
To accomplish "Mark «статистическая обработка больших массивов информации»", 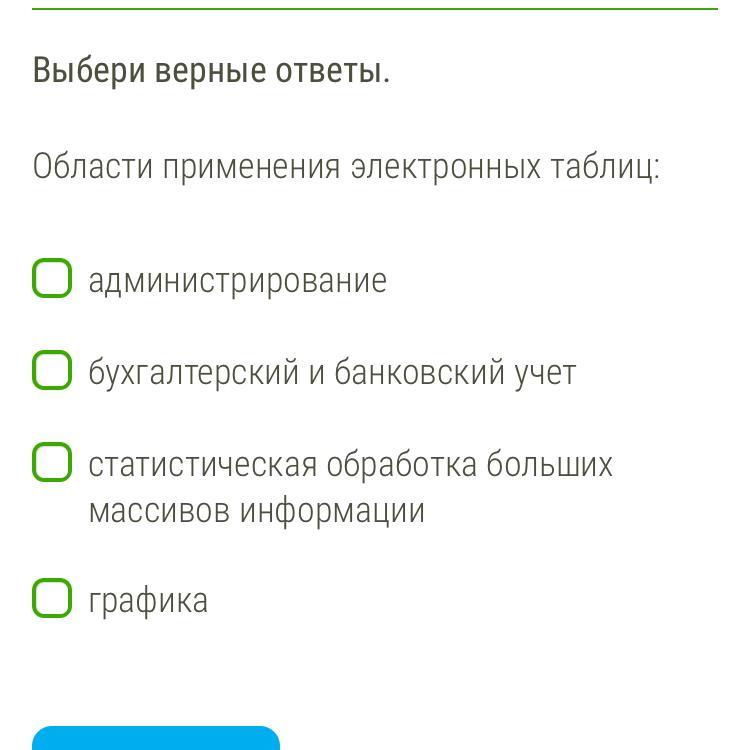I will [x=52, y=463].
